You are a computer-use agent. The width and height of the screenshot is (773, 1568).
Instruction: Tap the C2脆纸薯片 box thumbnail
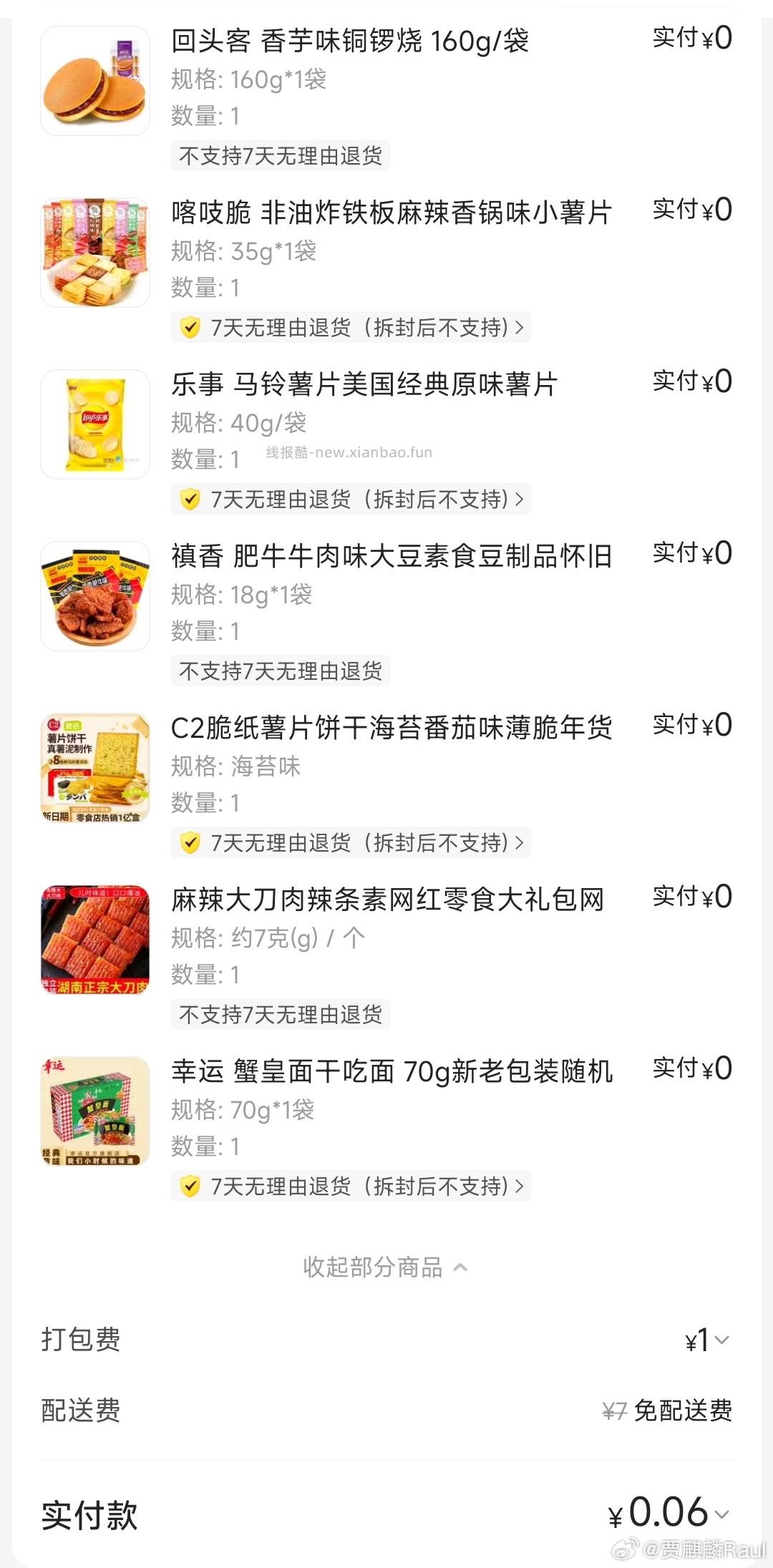pyautogui.click(x=95, y=766)
